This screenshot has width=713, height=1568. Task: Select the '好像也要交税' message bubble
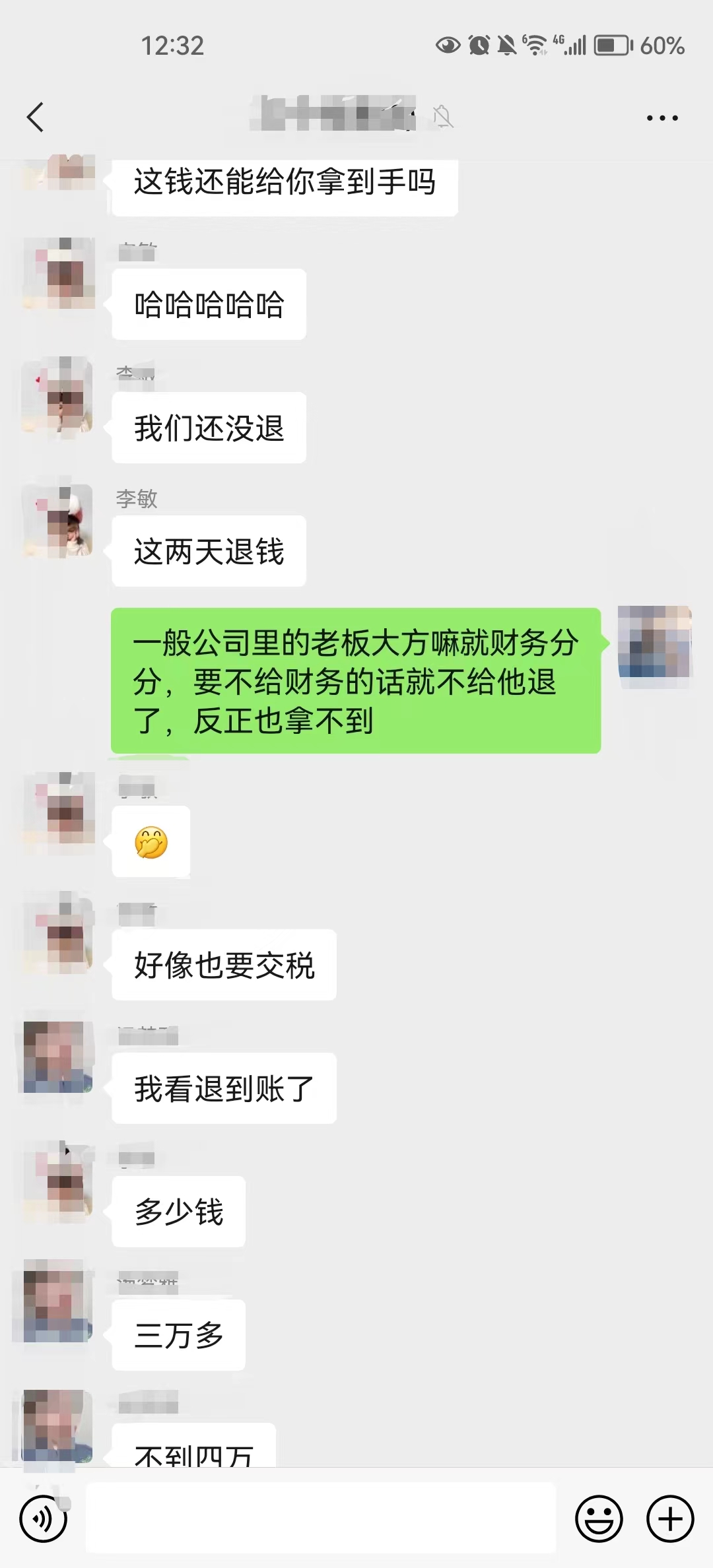224,965
